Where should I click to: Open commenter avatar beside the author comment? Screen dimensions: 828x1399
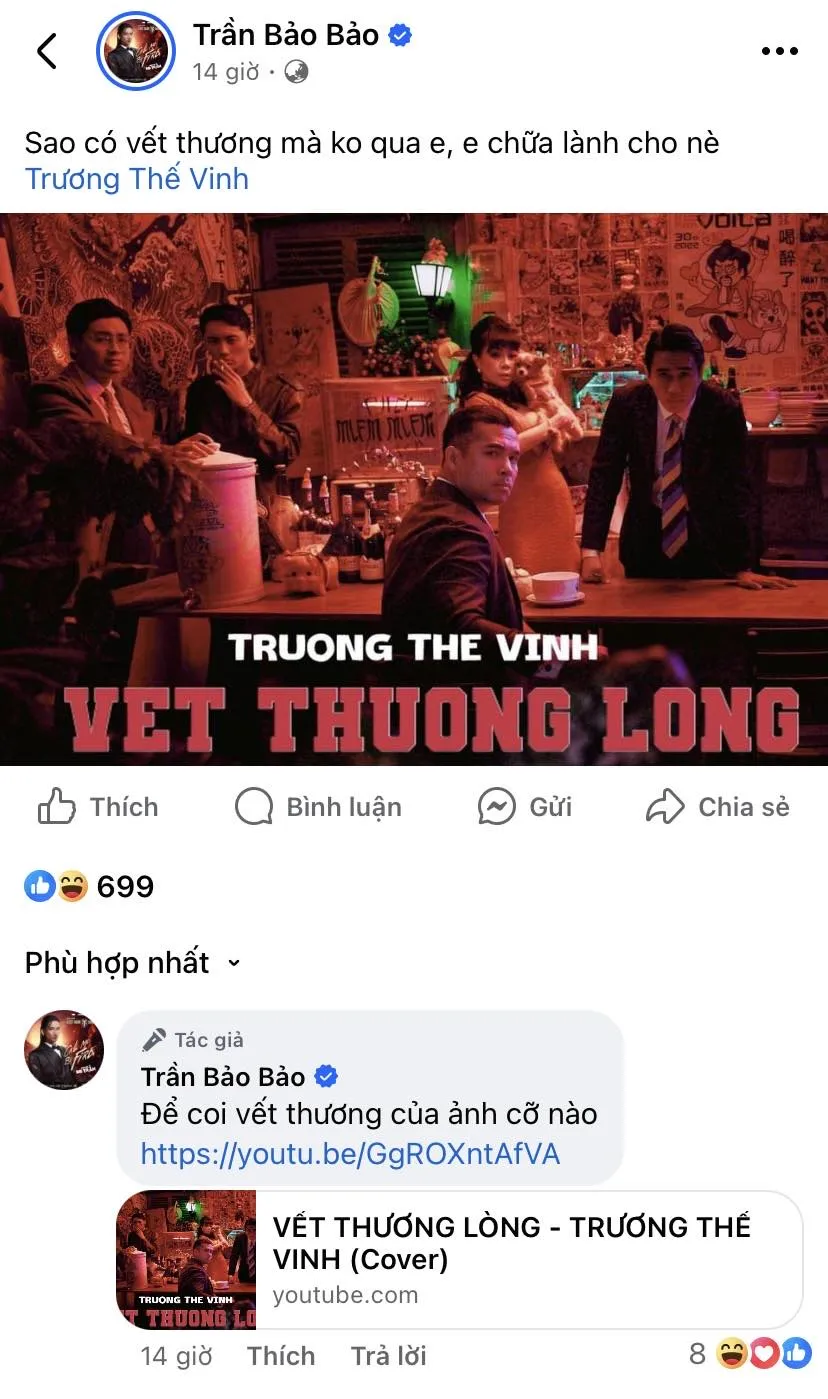tap(64, 1050)
